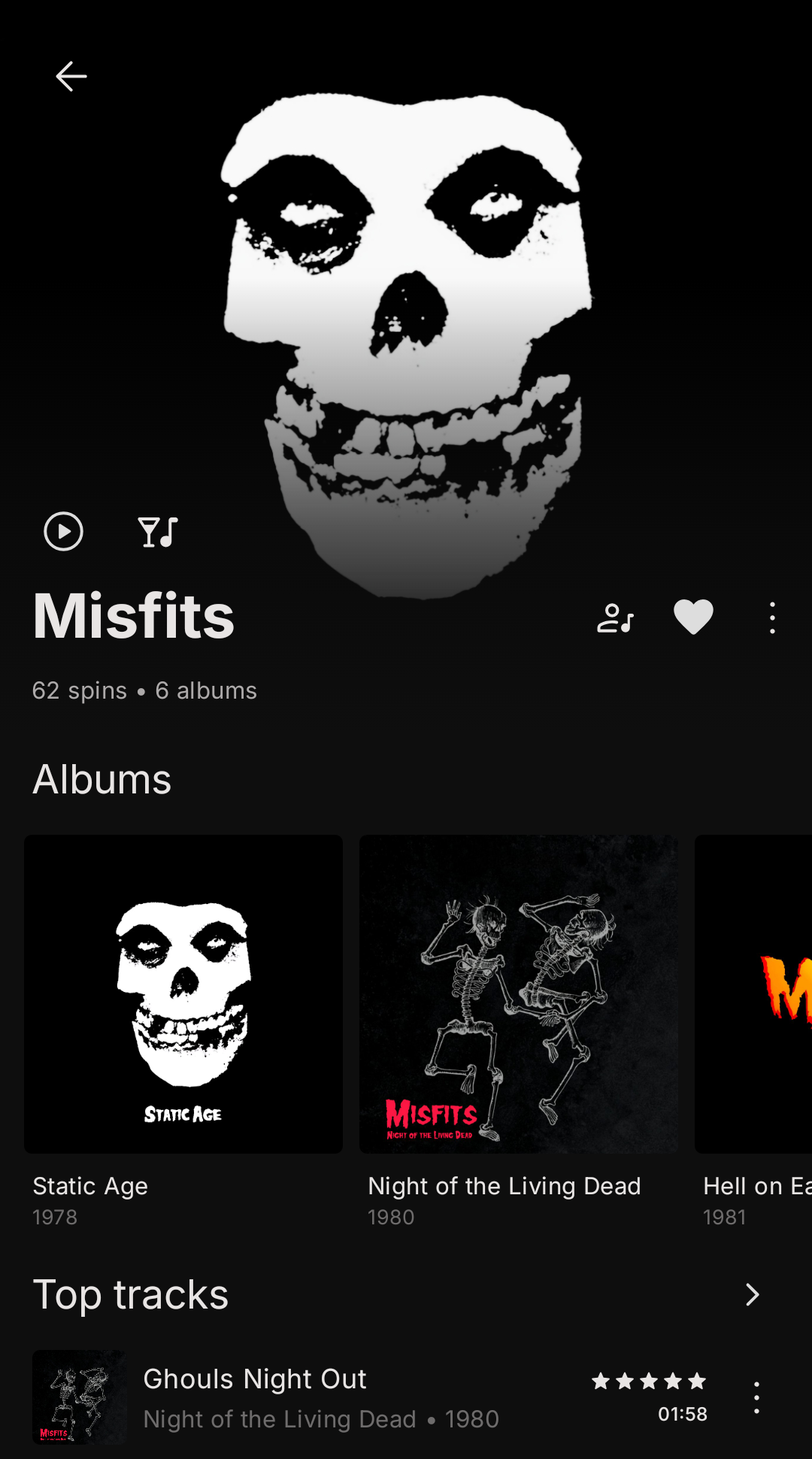Open options for Ghouls Night Out
The image size is (812, 1459).
click(x=756, y=1398)
